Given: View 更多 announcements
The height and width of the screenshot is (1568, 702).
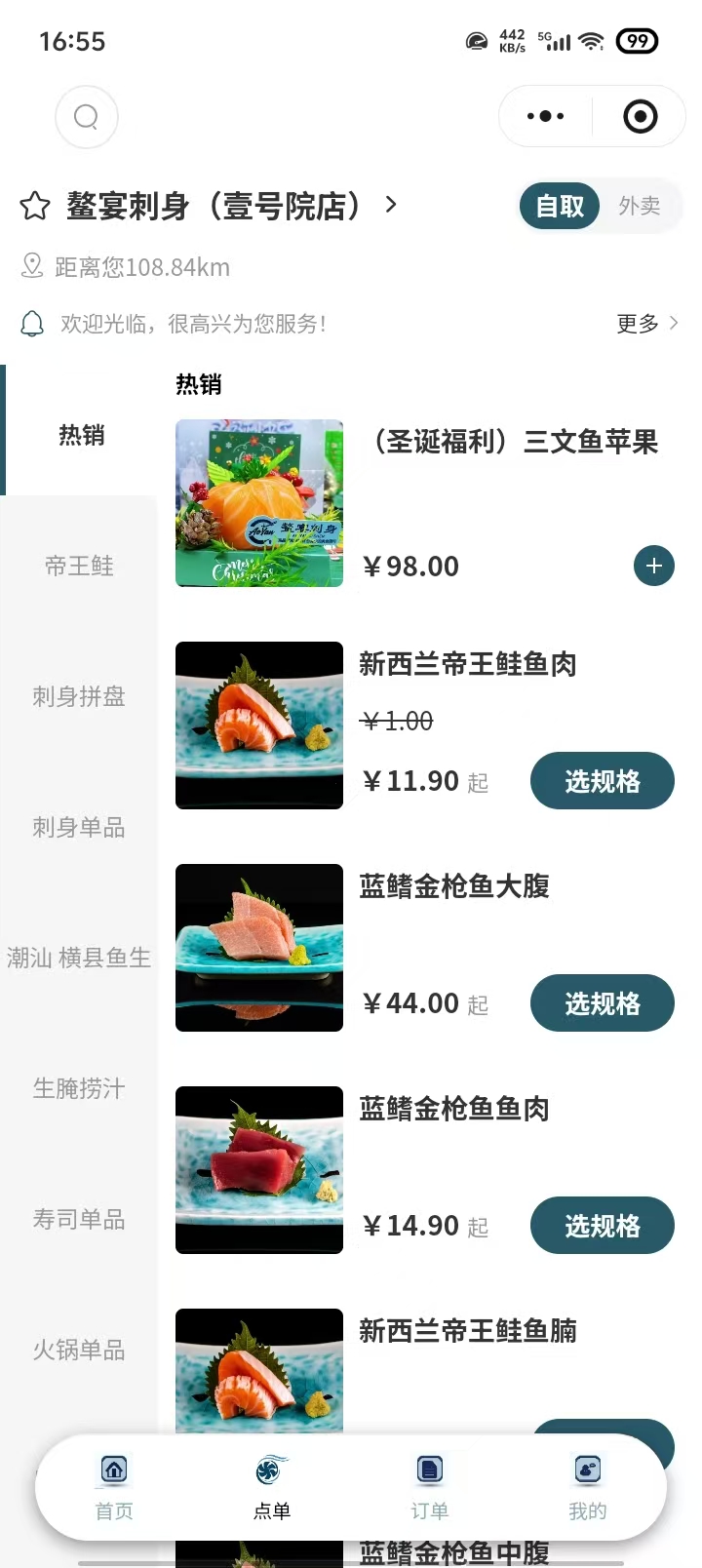Looking at the screenshot, I should (x=646, y=324).
